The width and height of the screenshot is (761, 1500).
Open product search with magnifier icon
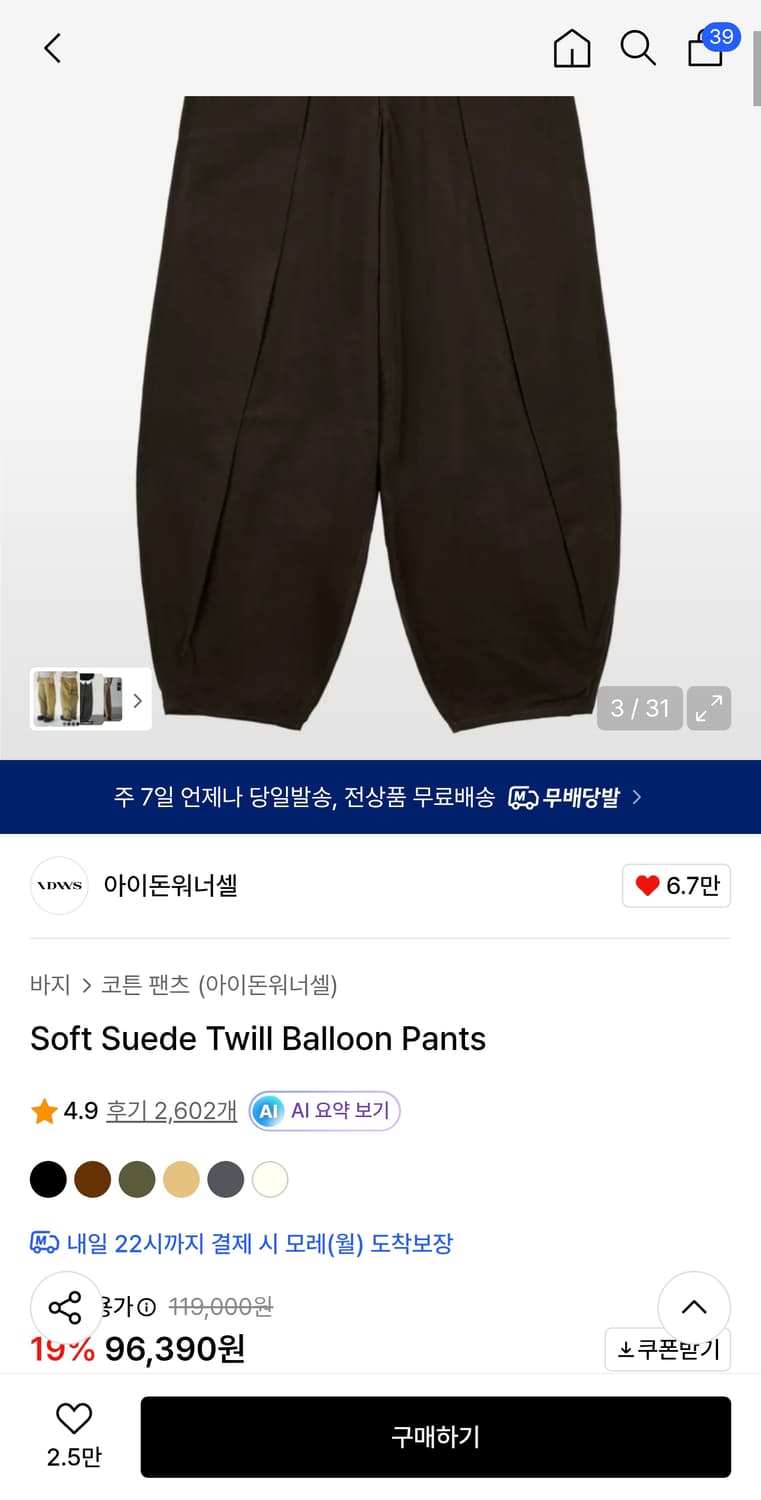pyautogui.click(x=639, y=48)
